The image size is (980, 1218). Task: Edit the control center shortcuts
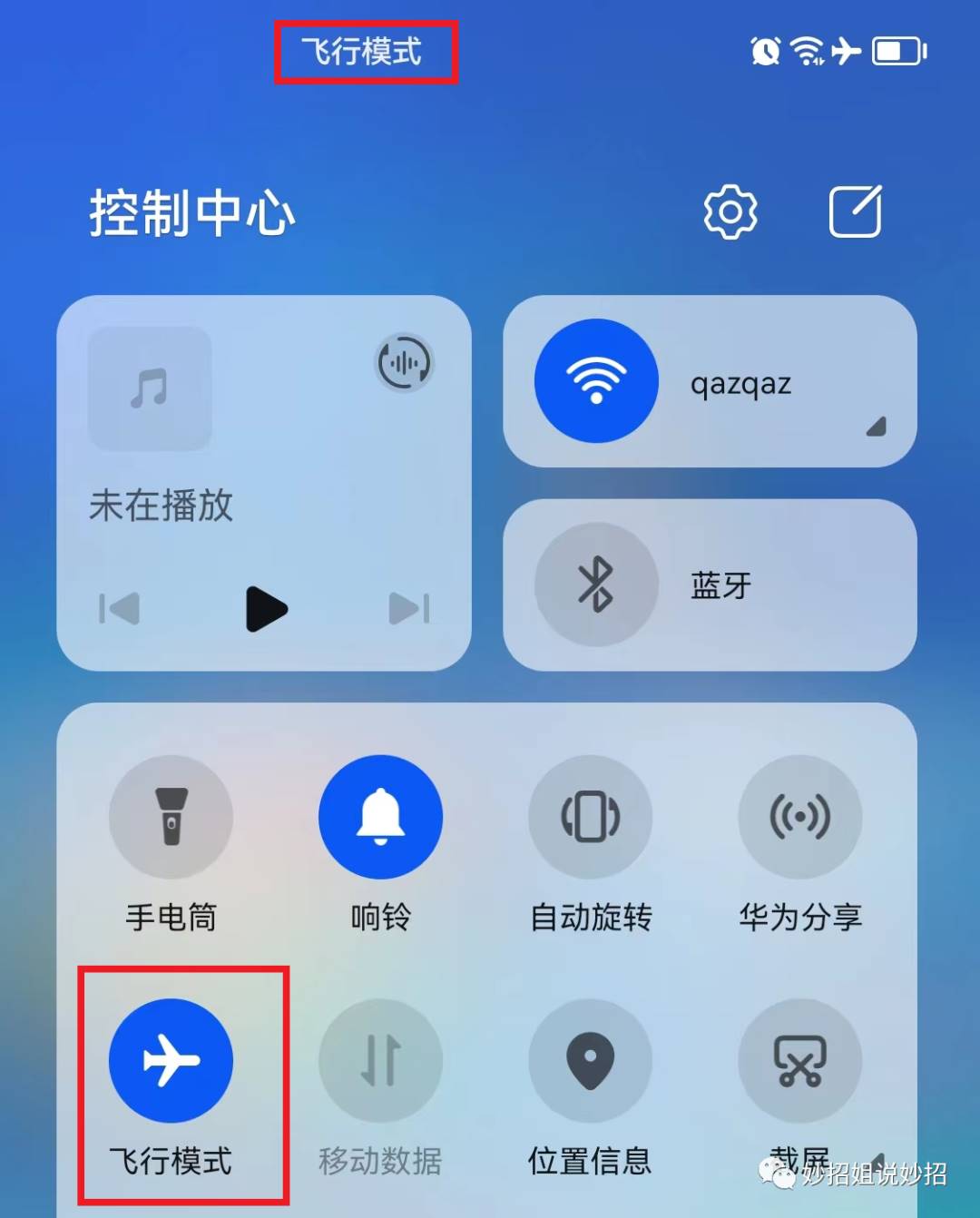tap(856, 212)
